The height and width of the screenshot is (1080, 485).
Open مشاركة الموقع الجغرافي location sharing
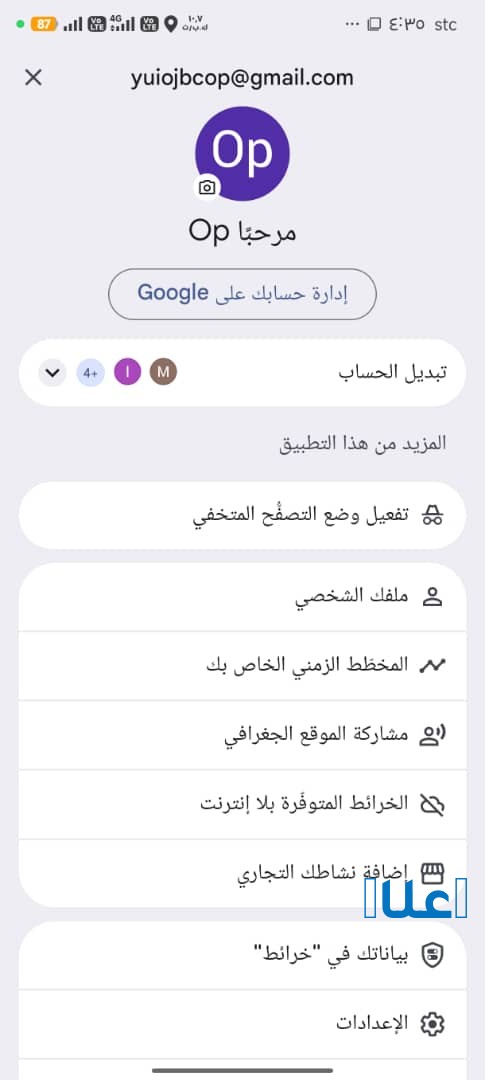click(242, 735)
